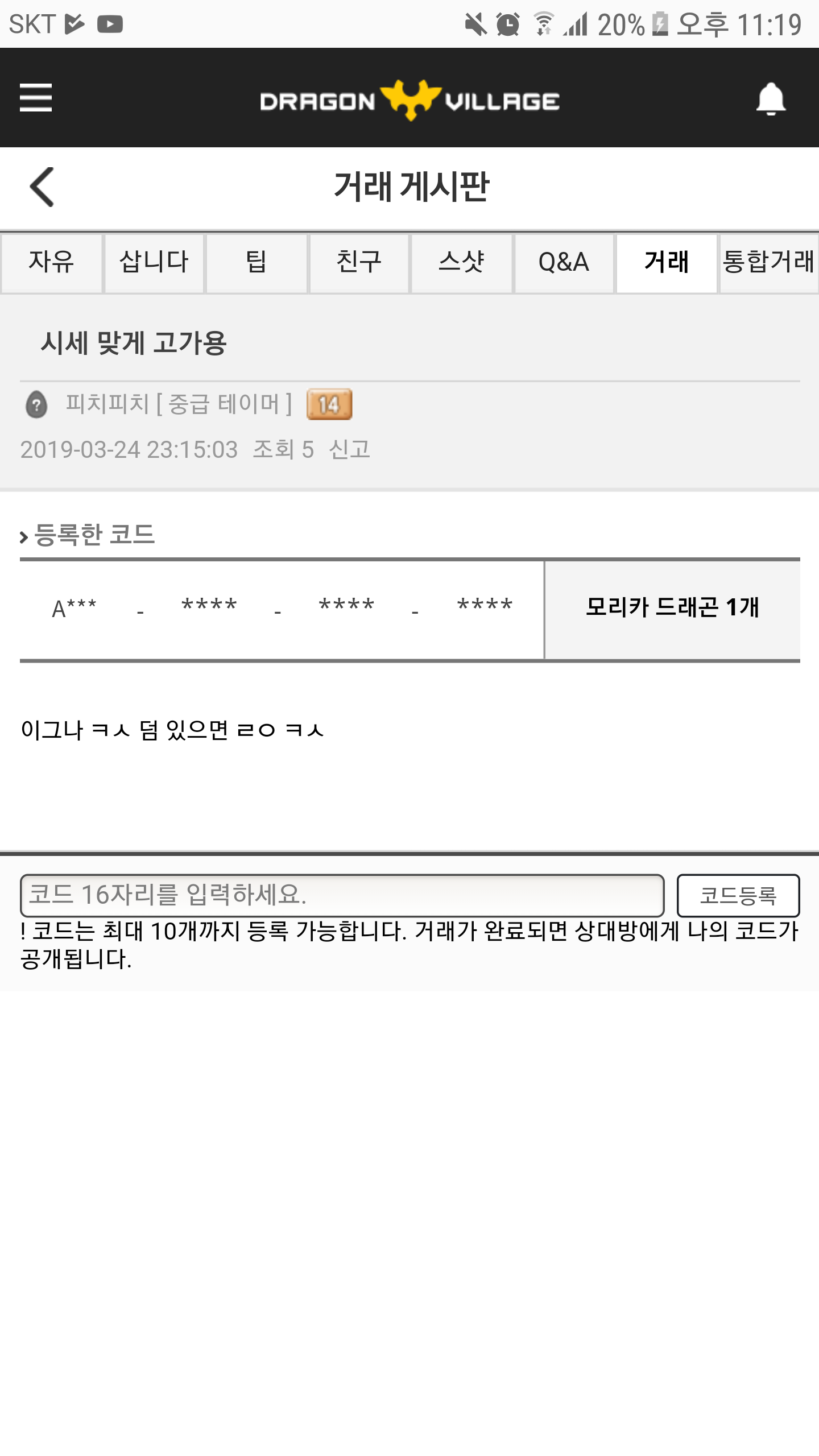Report this post via 신고
This screenshot has width=819, height=1456.
(x=349, y=450)
